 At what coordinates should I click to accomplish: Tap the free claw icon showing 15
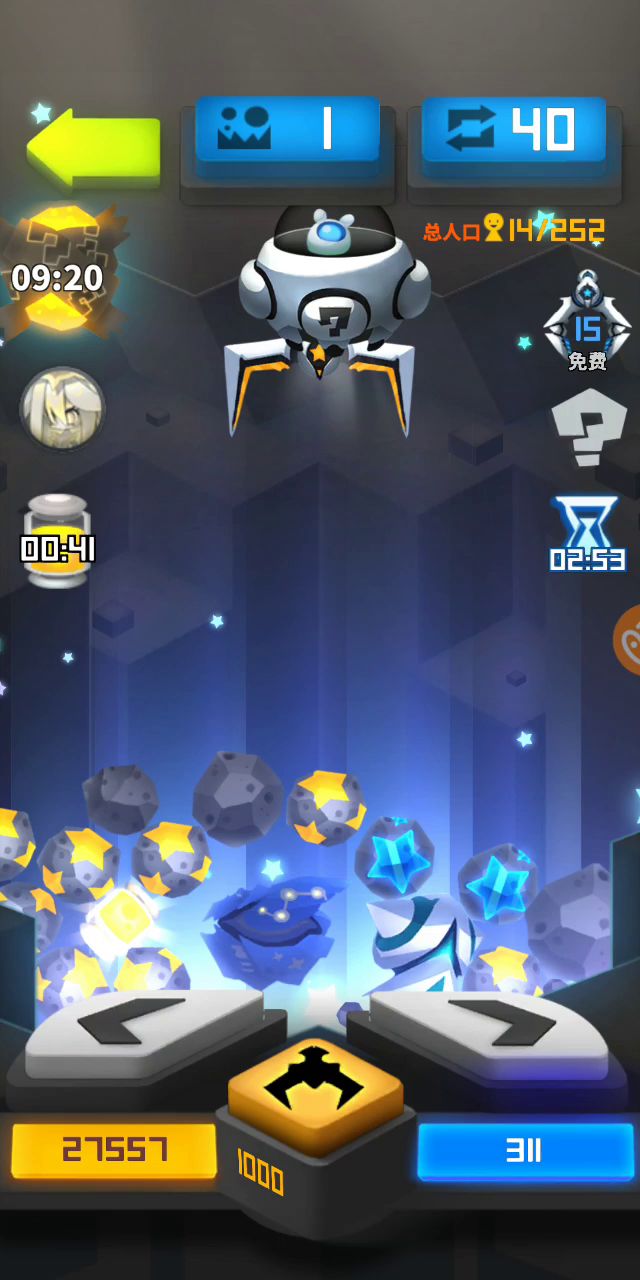587,322
